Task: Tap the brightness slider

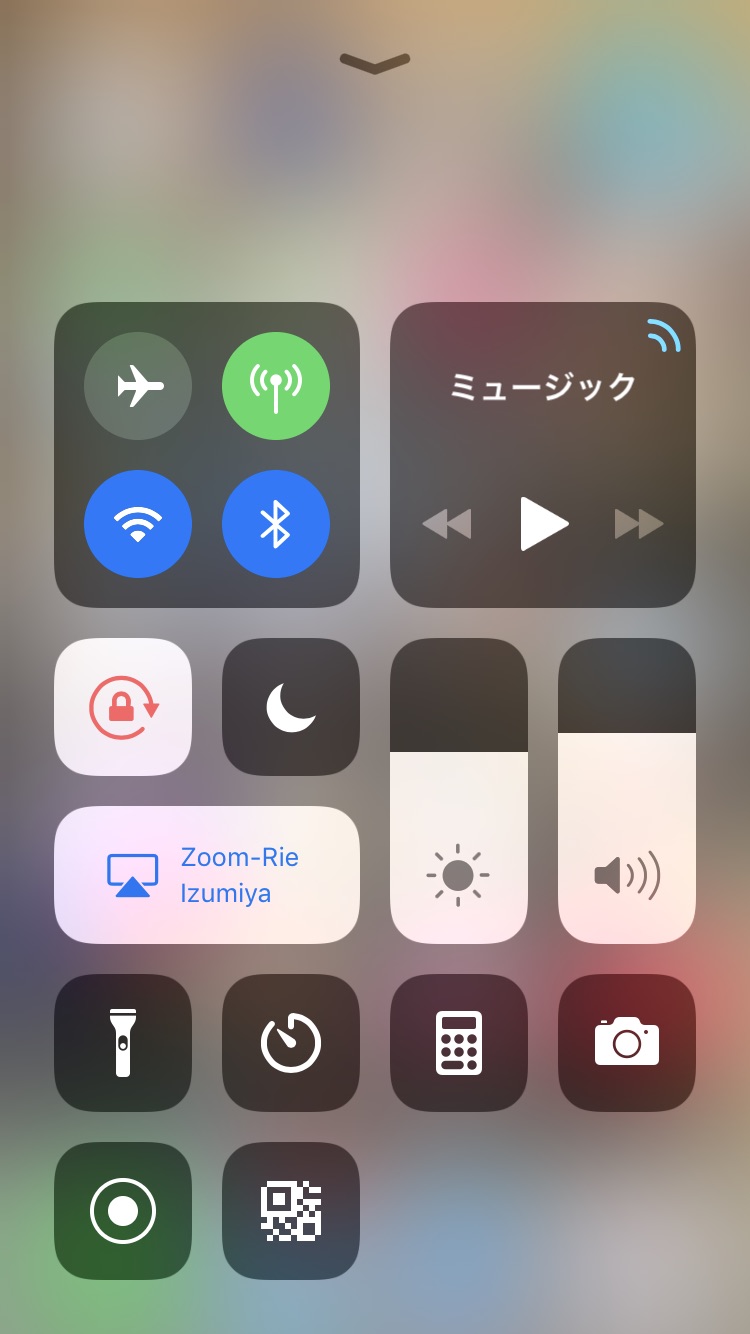Action: click(459, 791)
